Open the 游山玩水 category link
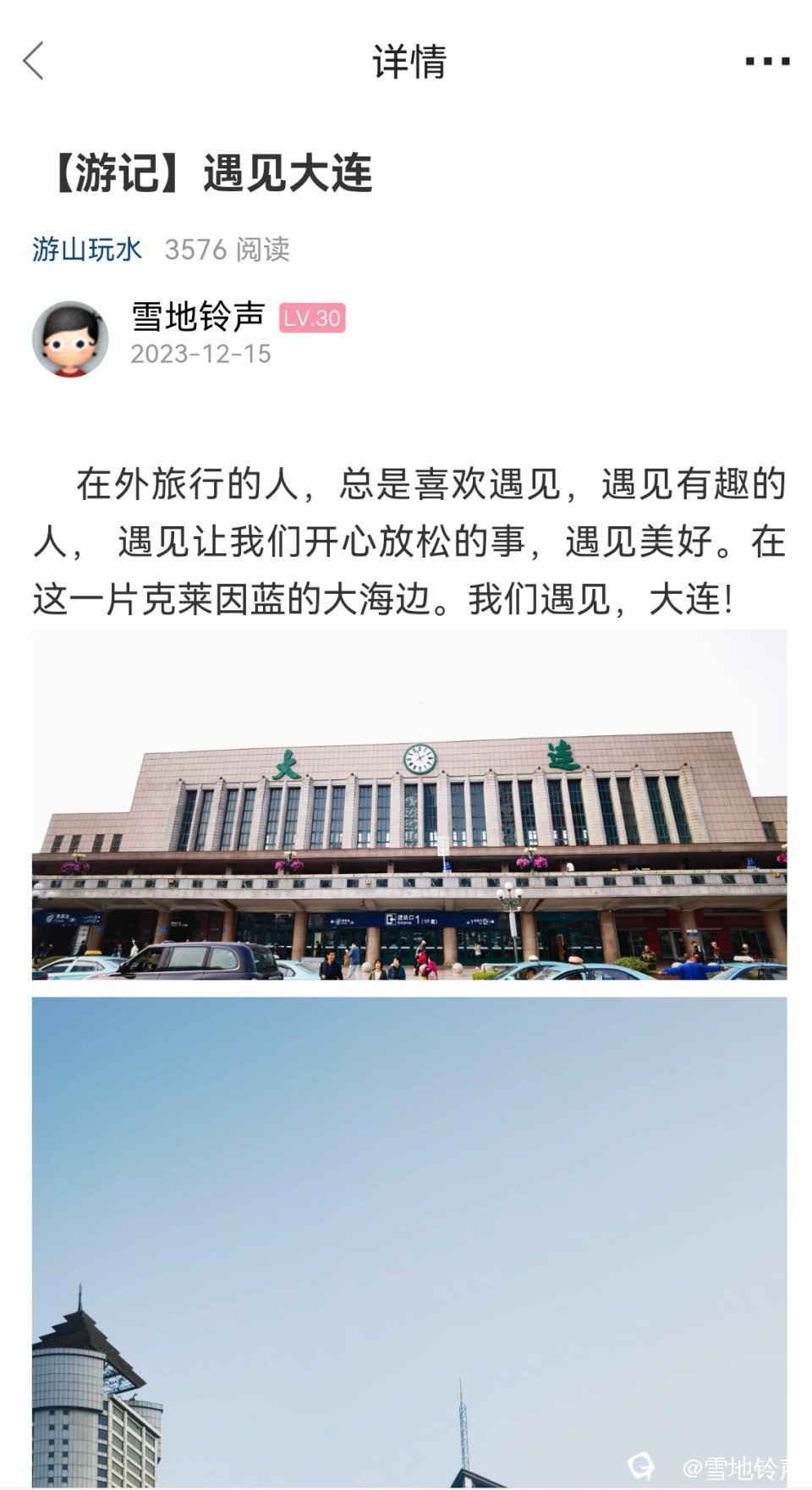This screenshot has width=812, height=1490. point(87,250)
